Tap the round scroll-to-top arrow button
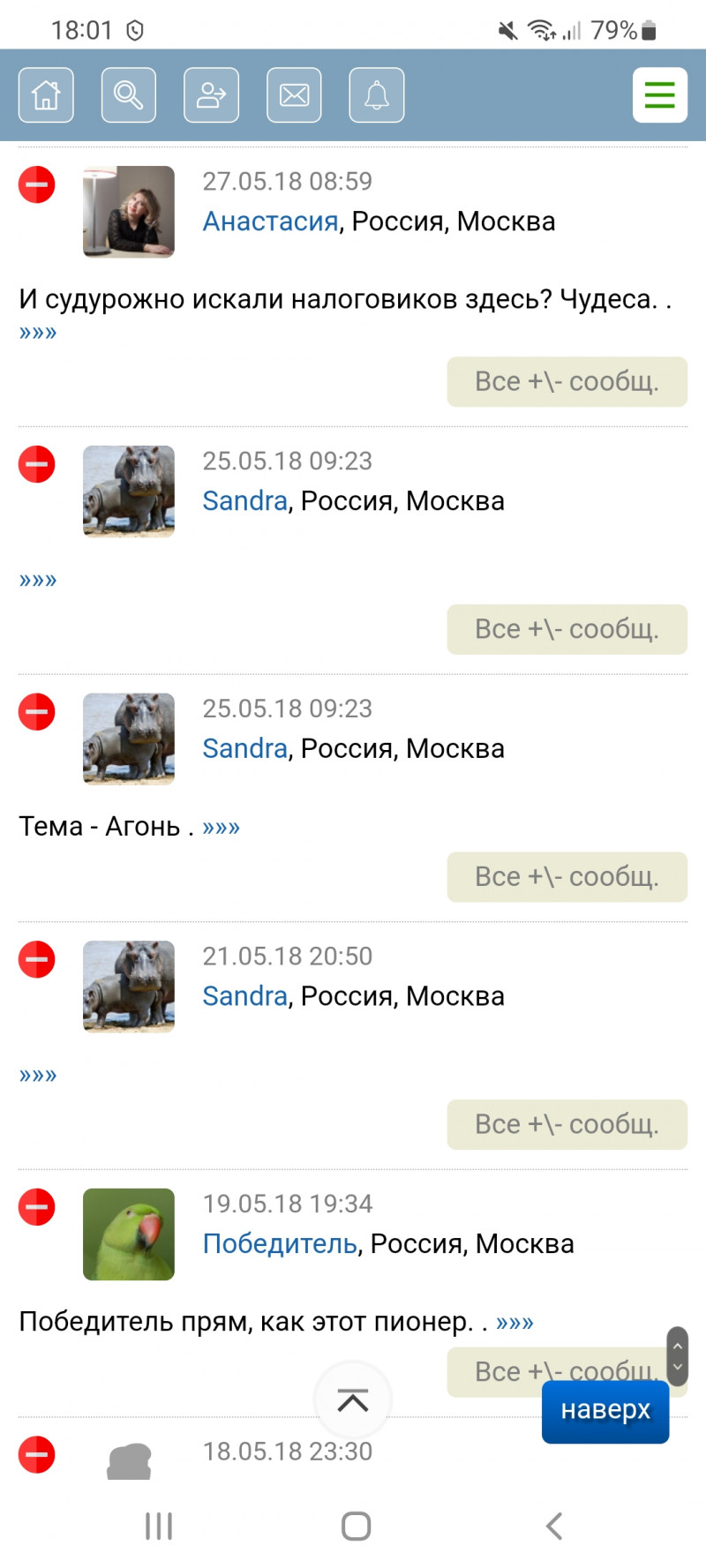706x1568 pixels. pyautogui.click(x=353, y=1399)
